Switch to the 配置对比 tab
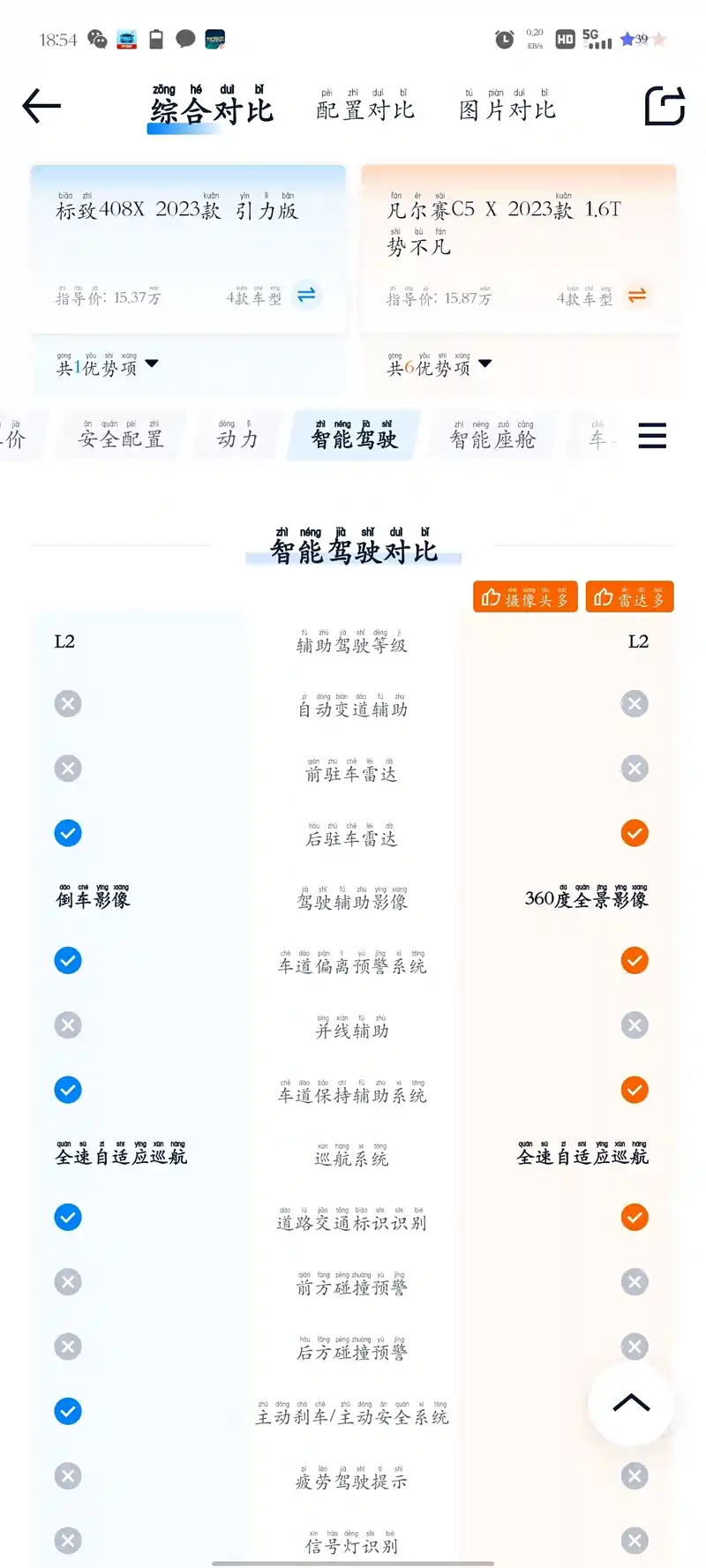This screenshot has height=1568, width=706. click(x=365, y=109)
